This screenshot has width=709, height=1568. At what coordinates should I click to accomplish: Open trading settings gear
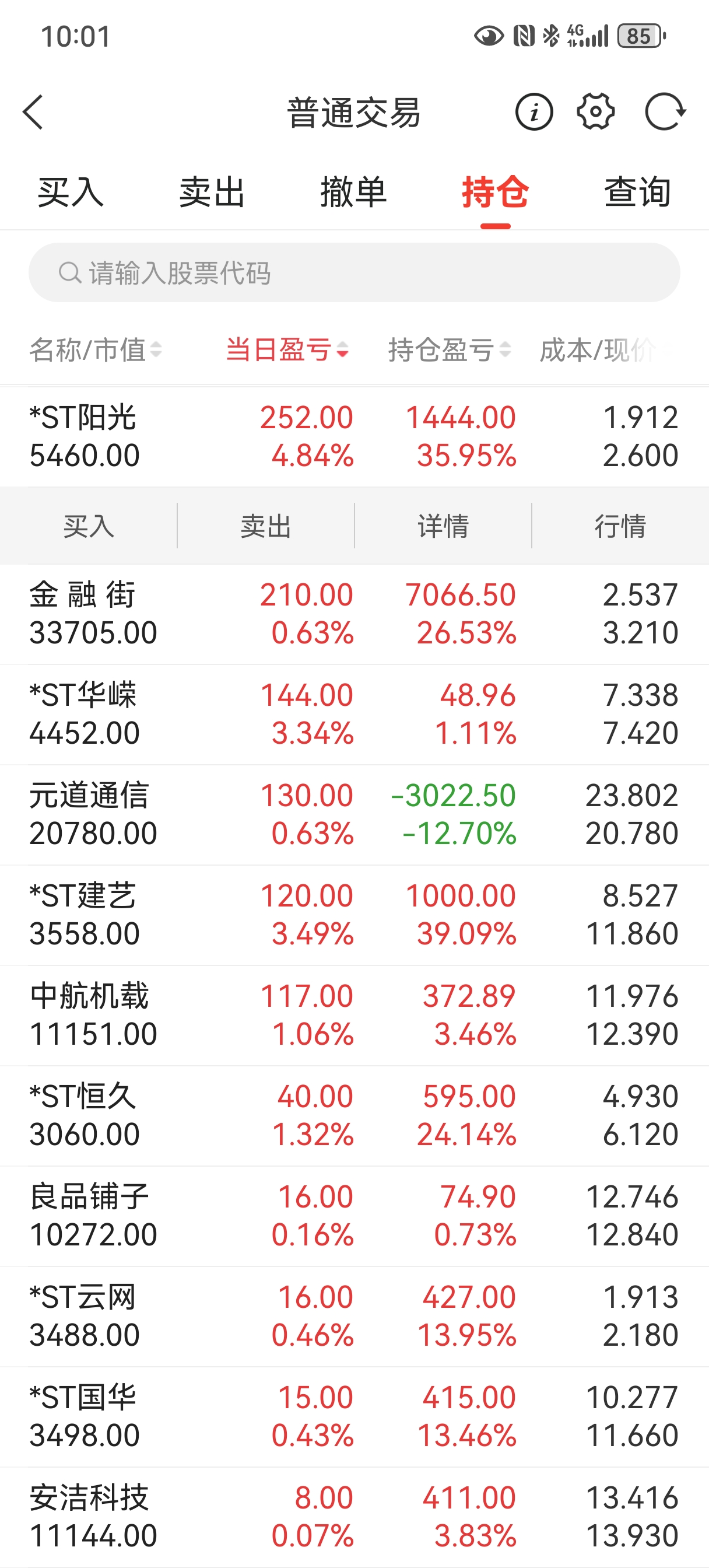click(595, 112)
